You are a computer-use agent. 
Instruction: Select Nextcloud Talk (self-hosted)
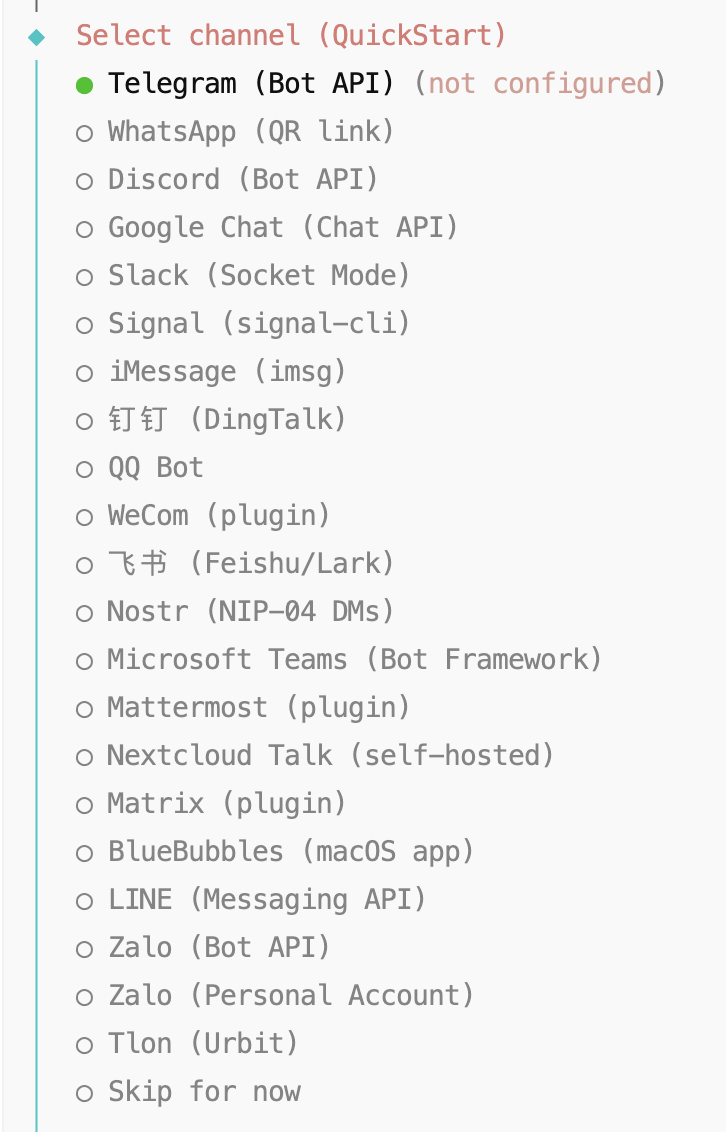coord(330,756)
